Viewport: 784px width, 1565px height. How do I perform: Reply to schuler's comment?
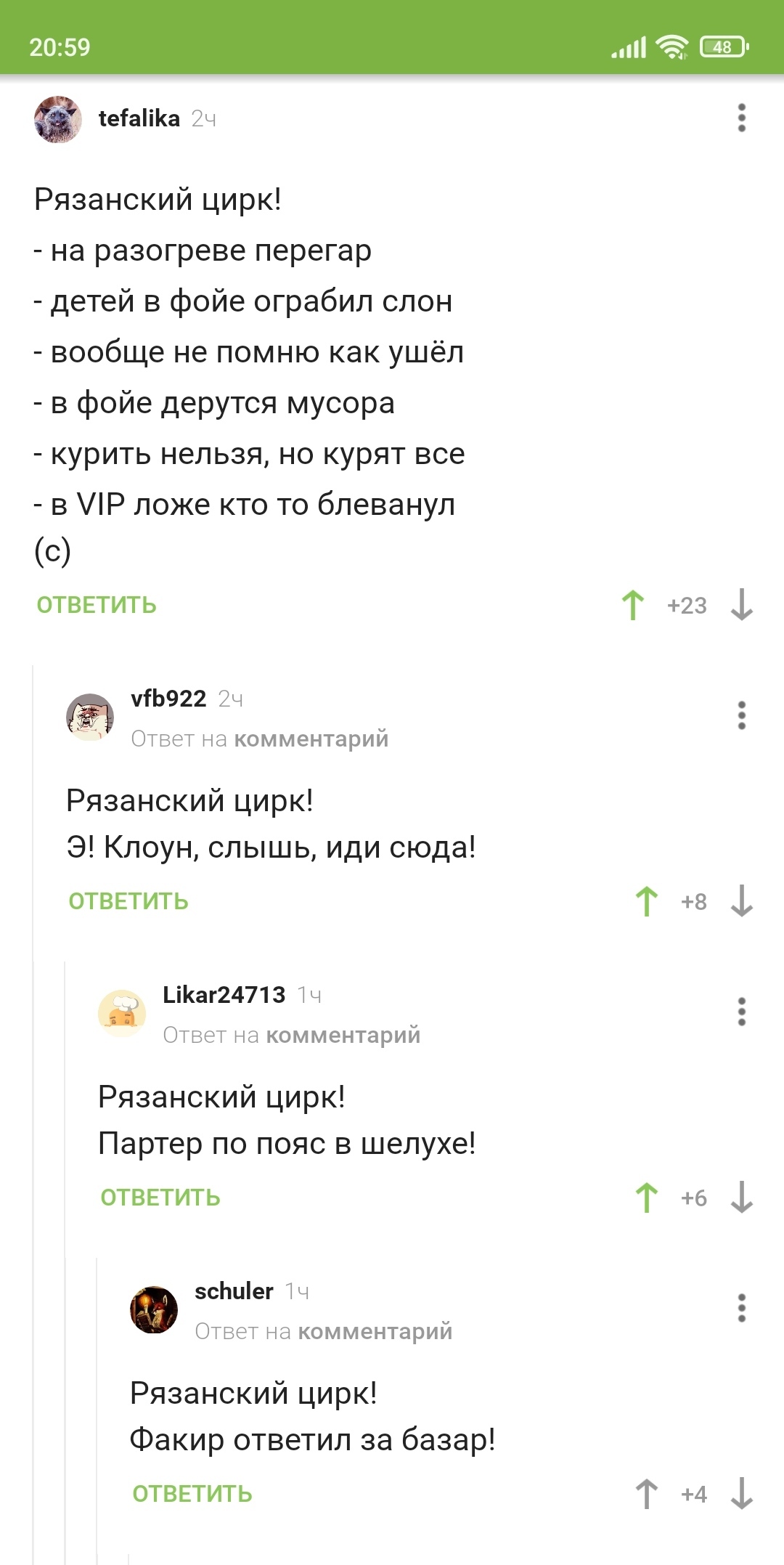pyautogui.click(x=192, y=1494)
